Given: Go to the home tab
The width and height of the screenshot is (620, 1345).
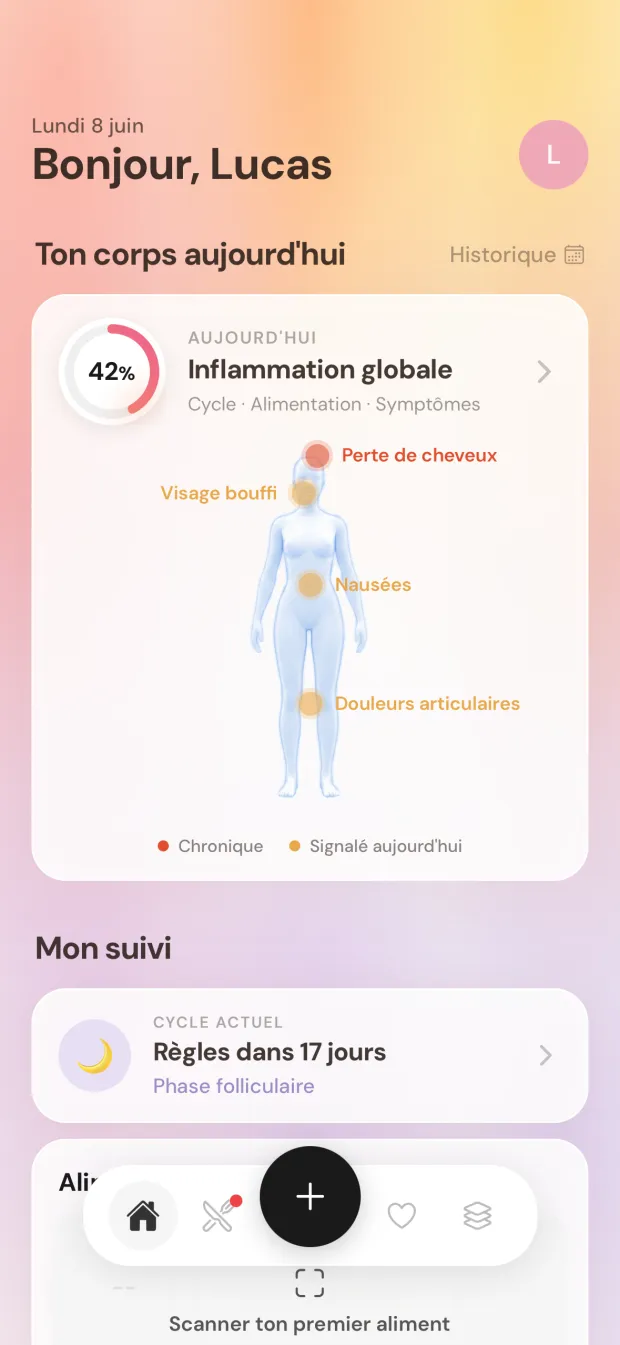Looking at the screenshot, I should point(143,1216).
